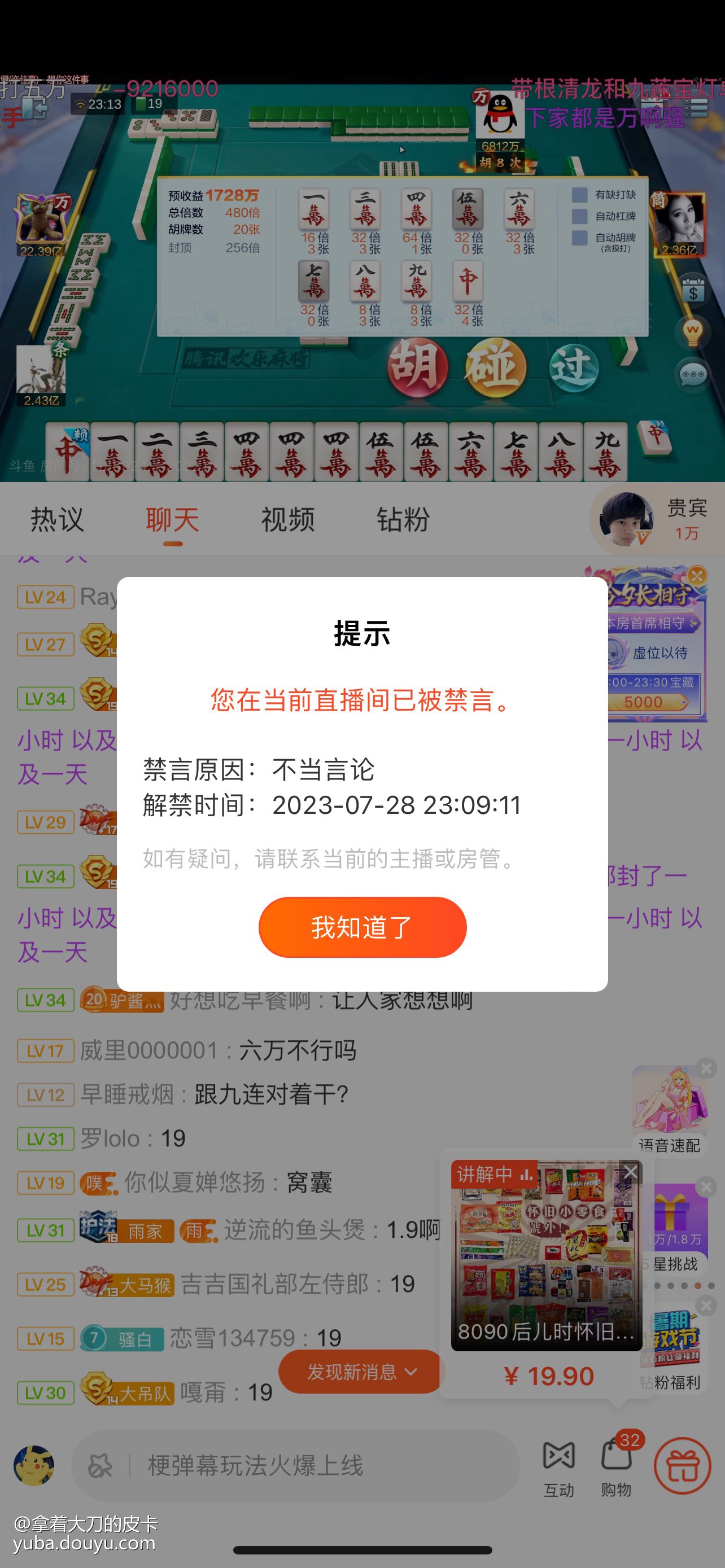Close the 相守 treasure banner
Viewport: 725px width, 1568px height.
point(697,575)
